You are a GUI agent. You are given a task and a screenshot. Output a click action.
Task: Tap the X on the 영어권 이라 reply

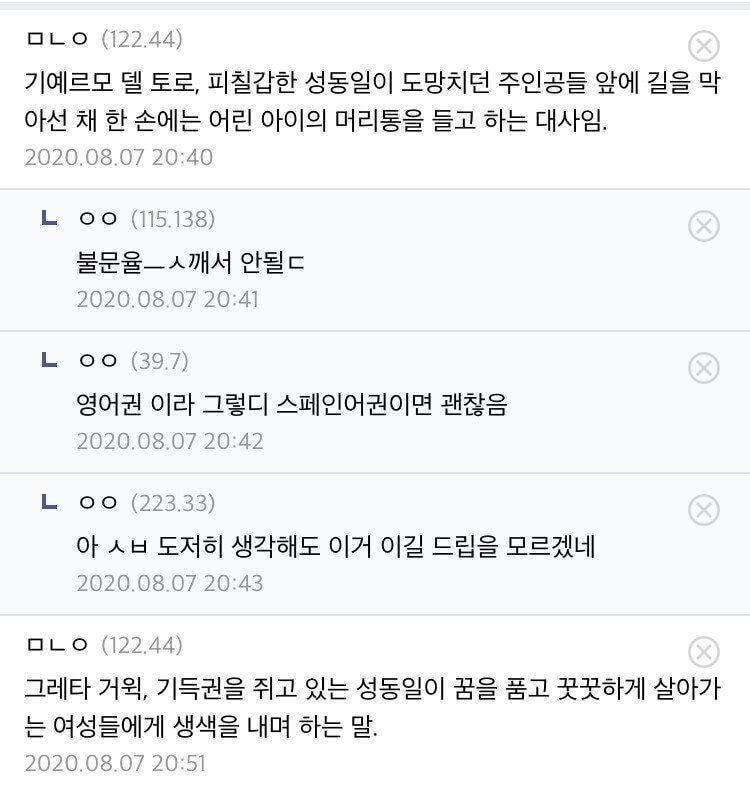click(x=704, y=368)
